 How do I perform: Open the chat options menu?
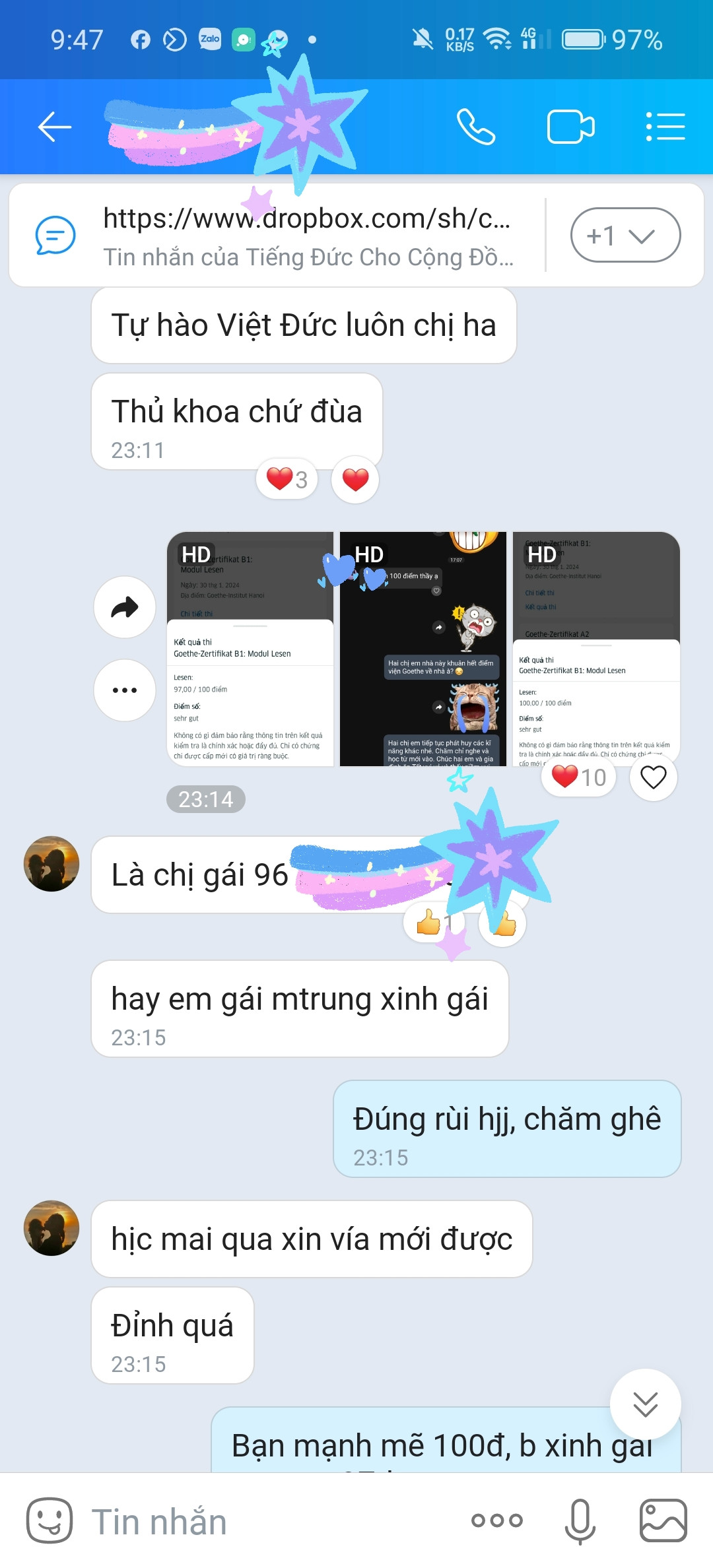pos(665,127)
